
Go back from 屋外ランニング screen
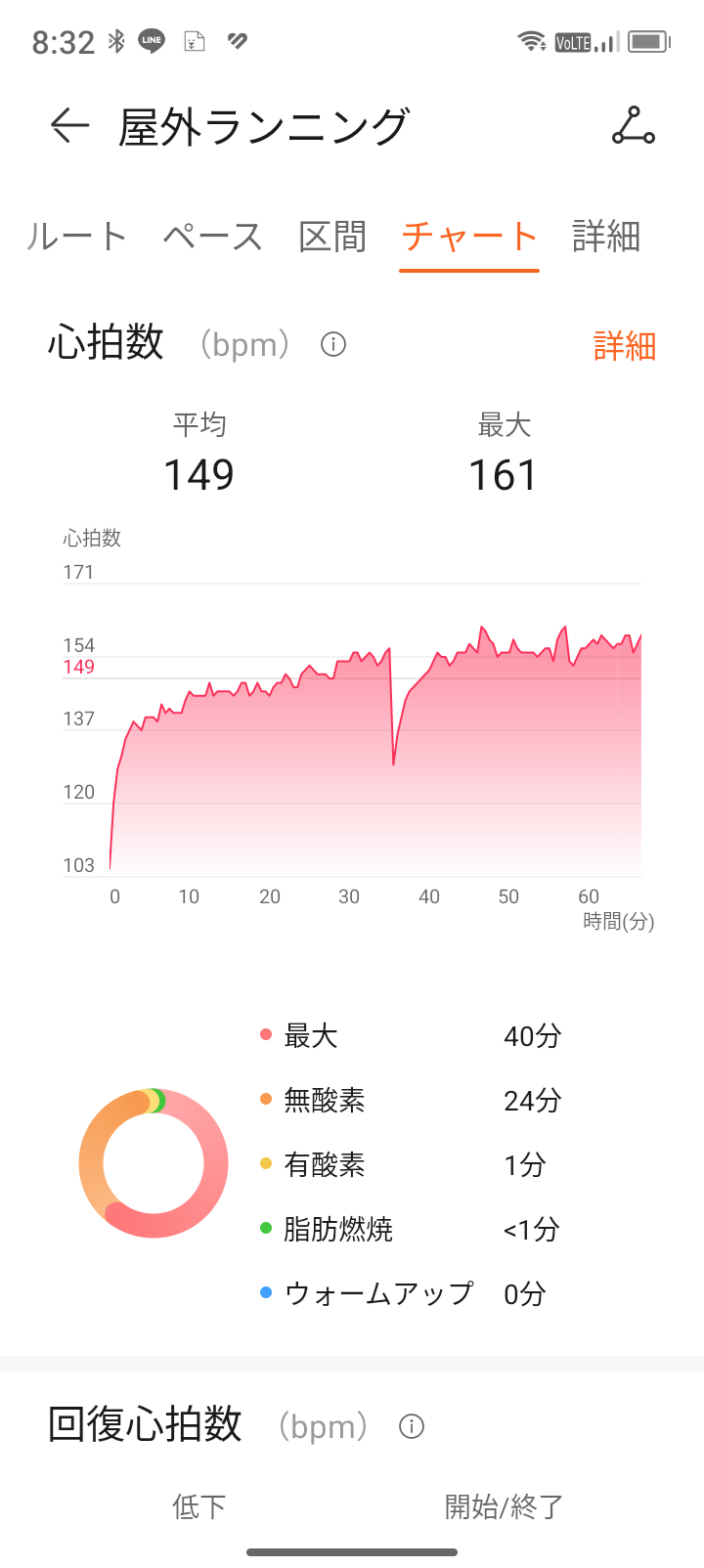[69, 126]
